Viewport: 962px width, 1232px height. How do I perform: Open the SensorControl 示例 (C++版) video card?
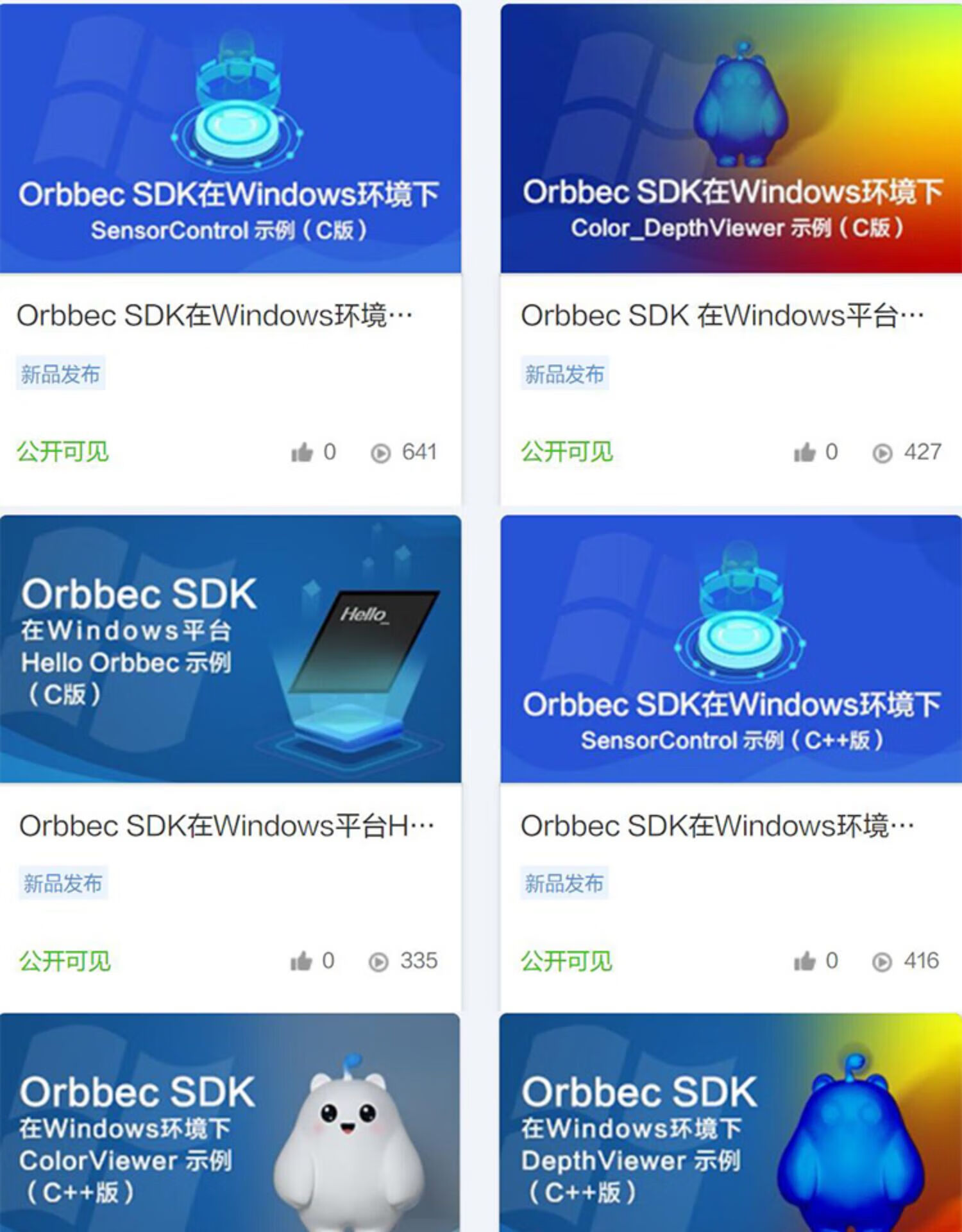pos(731,649)
